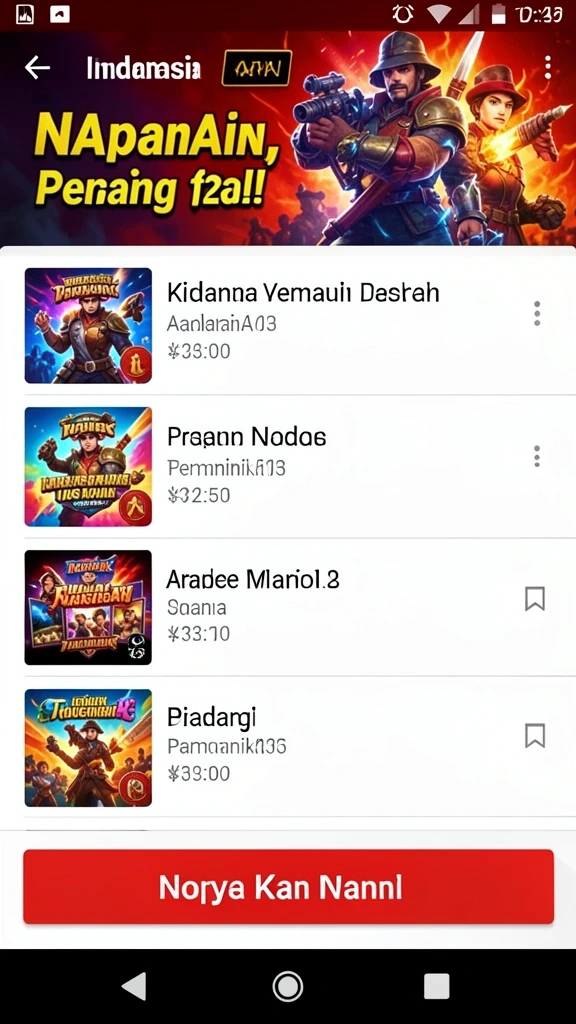Screen dimensions: 576x1024
Task: Open recent apps from the navigation bar
Action: click(436, 986)
